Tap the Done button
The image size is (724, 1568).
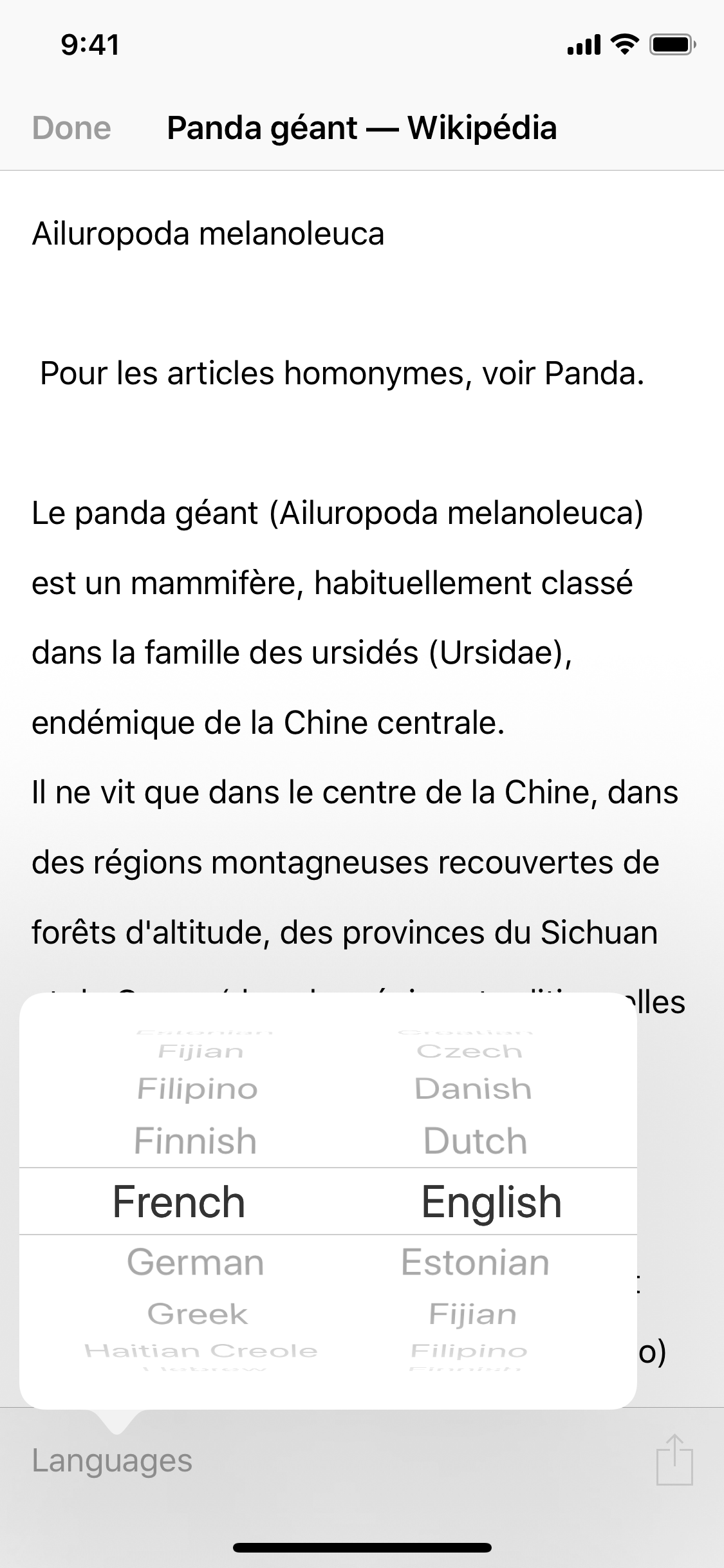pos(71,128)
